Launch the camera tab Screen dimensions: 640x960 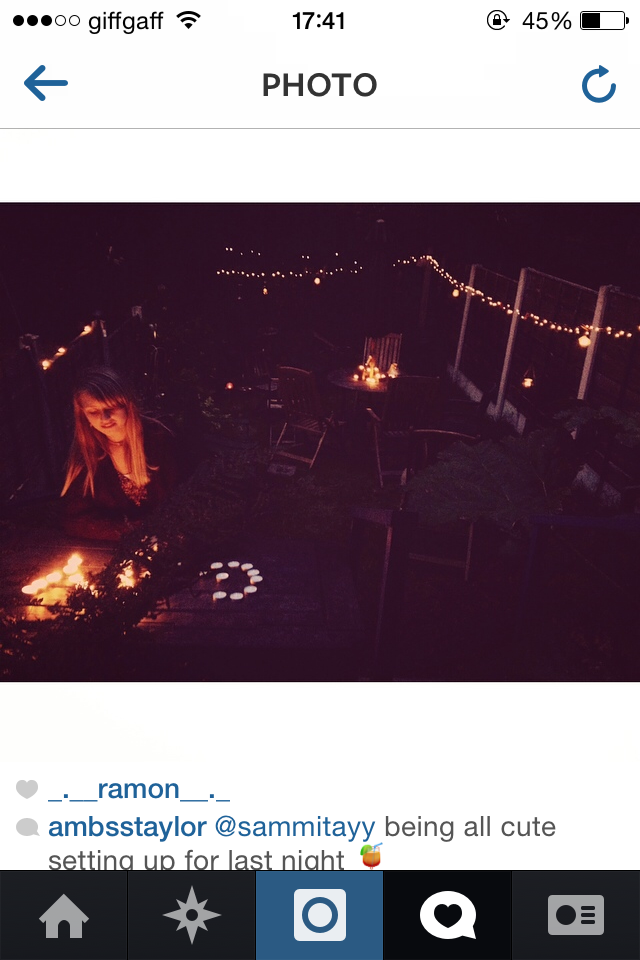320,915
